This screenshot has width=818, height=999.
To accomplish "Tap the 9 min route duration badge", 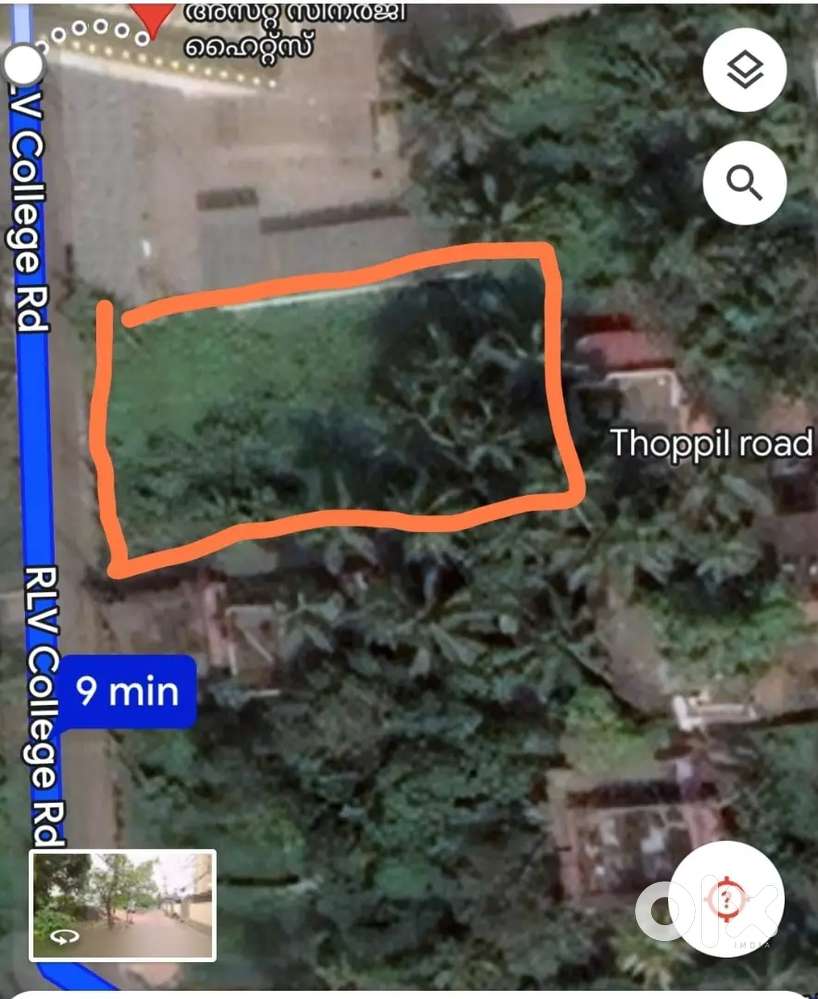I will pyautogui.click(x=129, y=690).
